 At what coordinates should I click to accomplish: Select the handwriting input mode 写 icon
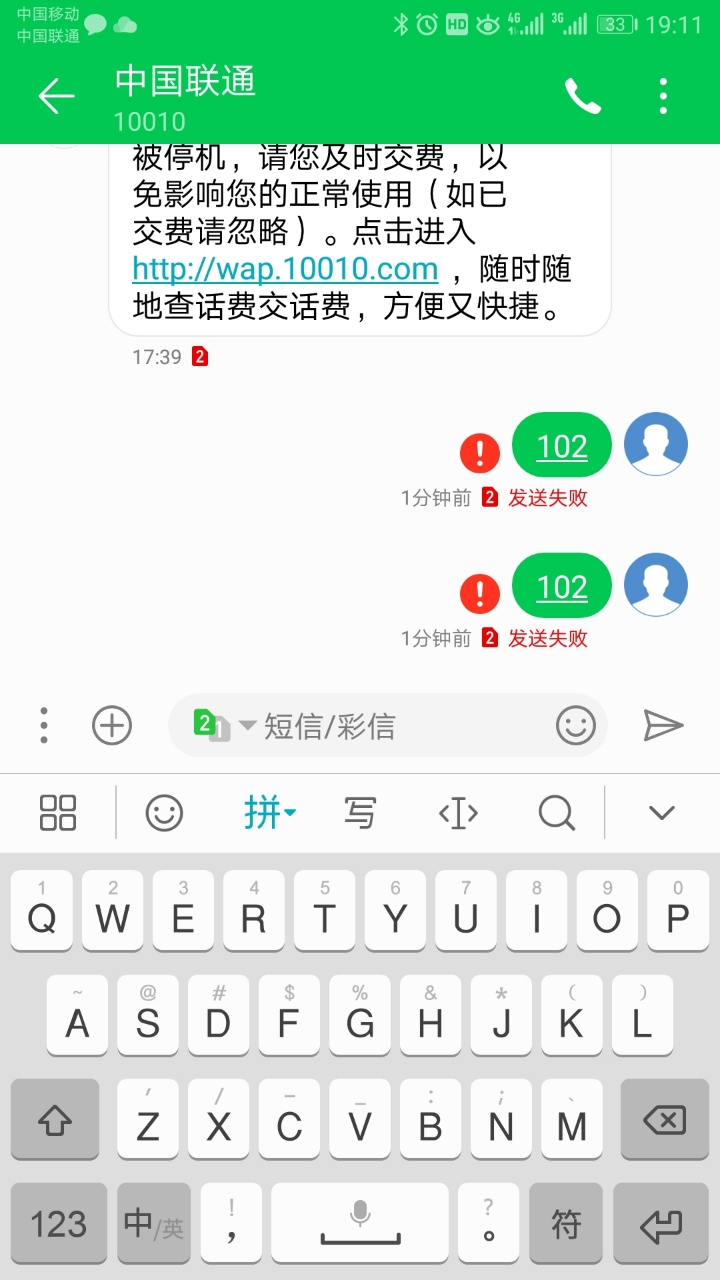tap(360, 812)
